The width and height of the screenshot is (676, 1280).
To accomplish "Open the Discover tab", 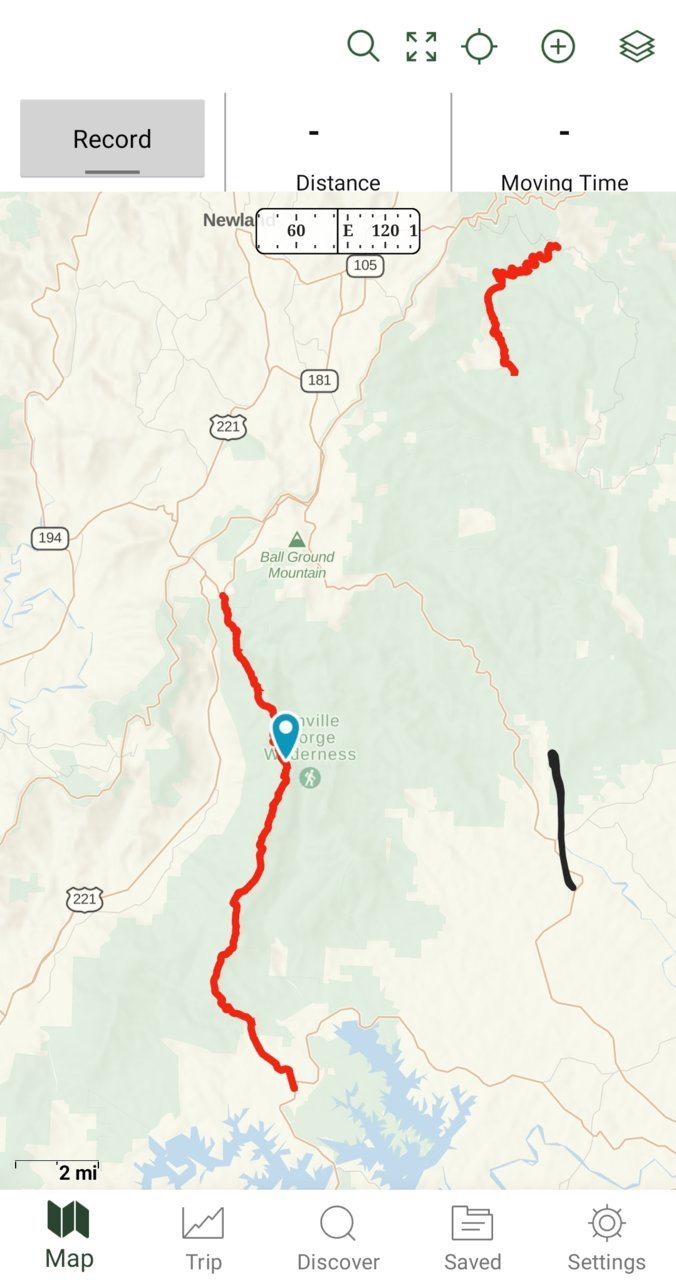I will (338, 1238).
